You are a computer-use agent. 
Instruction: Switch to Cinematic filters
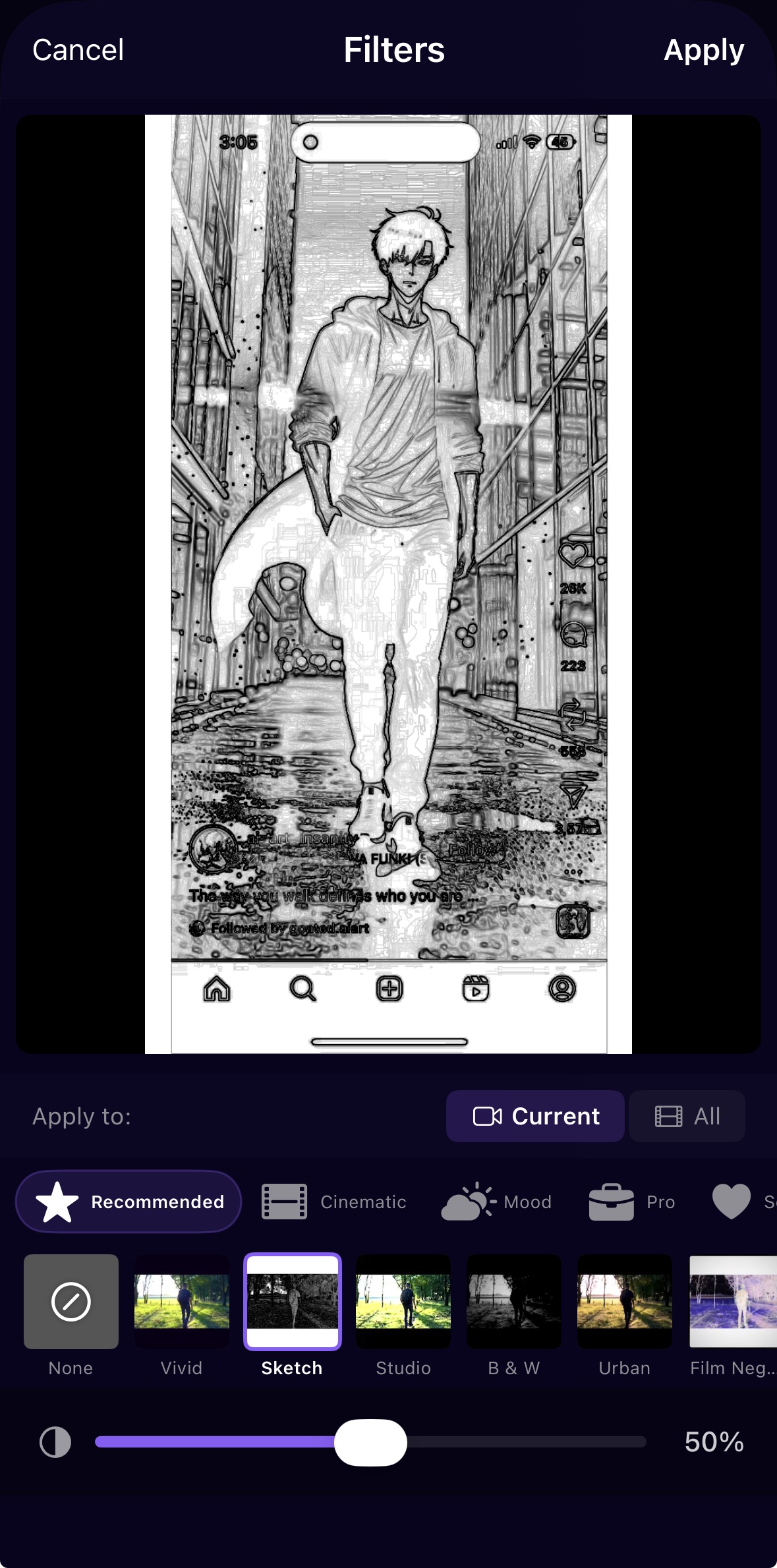point(334,1202)
